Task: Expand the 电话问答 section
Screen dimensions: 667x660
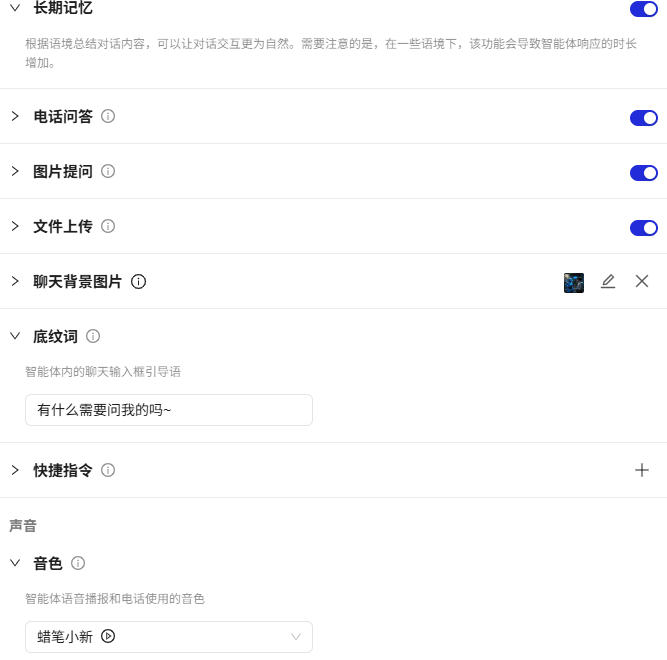Action: click(15, 116)
